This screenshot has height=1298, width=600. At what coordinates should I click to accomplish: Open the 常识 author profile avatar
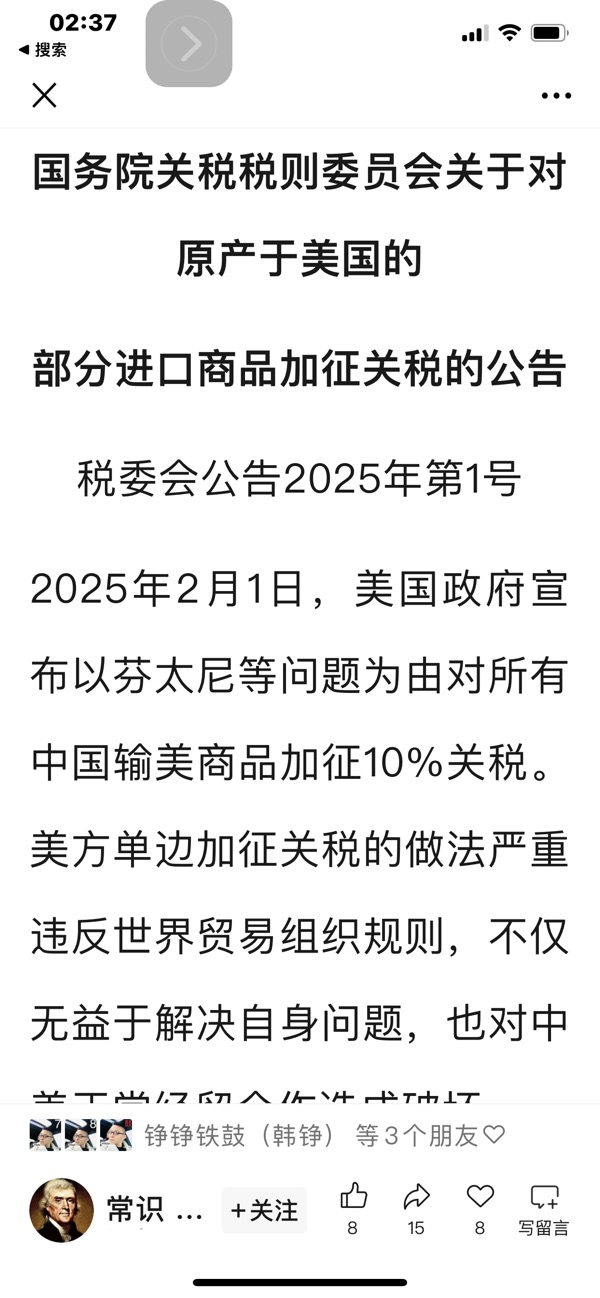pos(62,1210)
